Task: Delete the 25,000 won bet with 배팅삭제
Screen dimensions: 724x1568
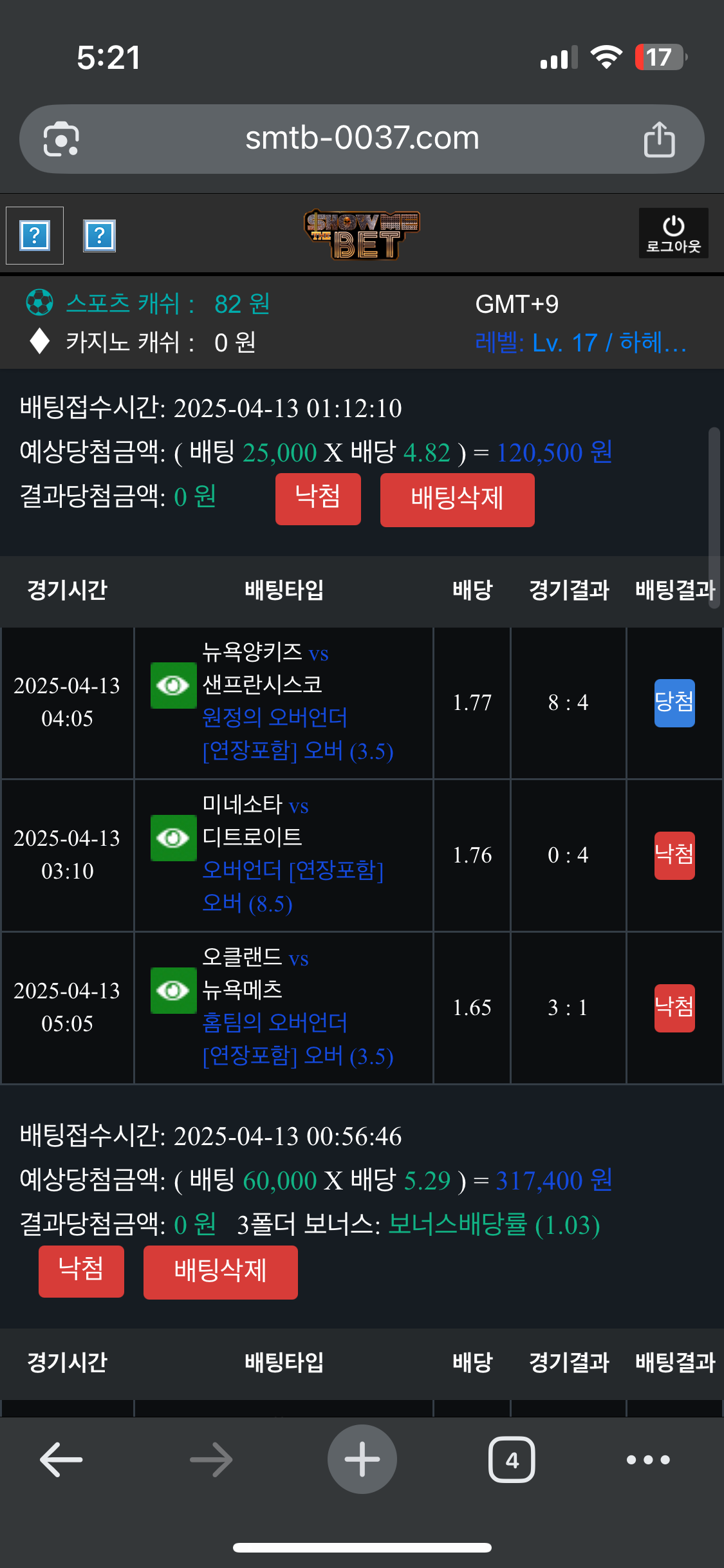Action: [457, 499]
